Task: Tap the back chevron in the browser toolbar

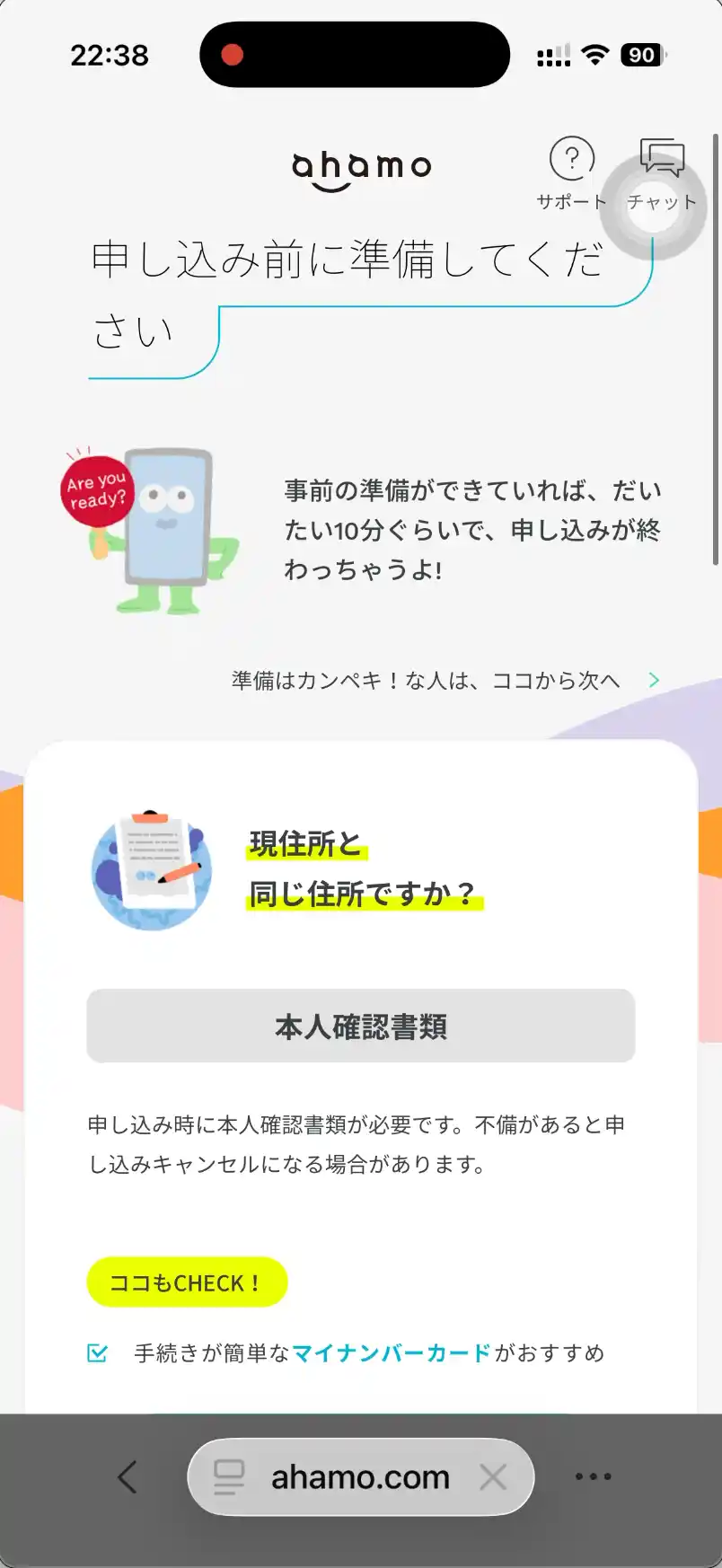Action: pos(126,1476)
